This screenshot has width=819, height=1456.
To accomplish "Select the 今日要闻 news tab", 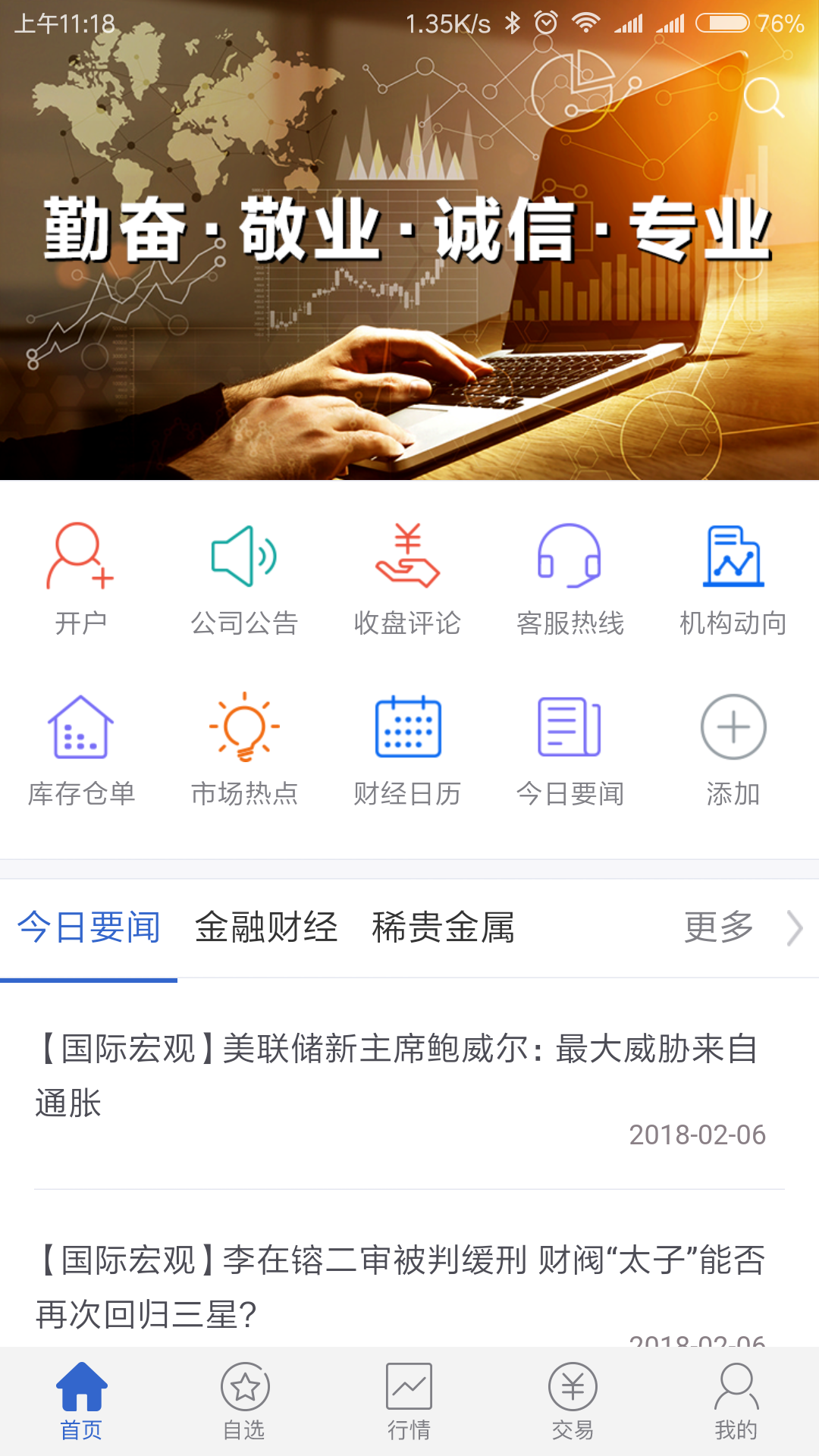I will click(x=89, y=927).
